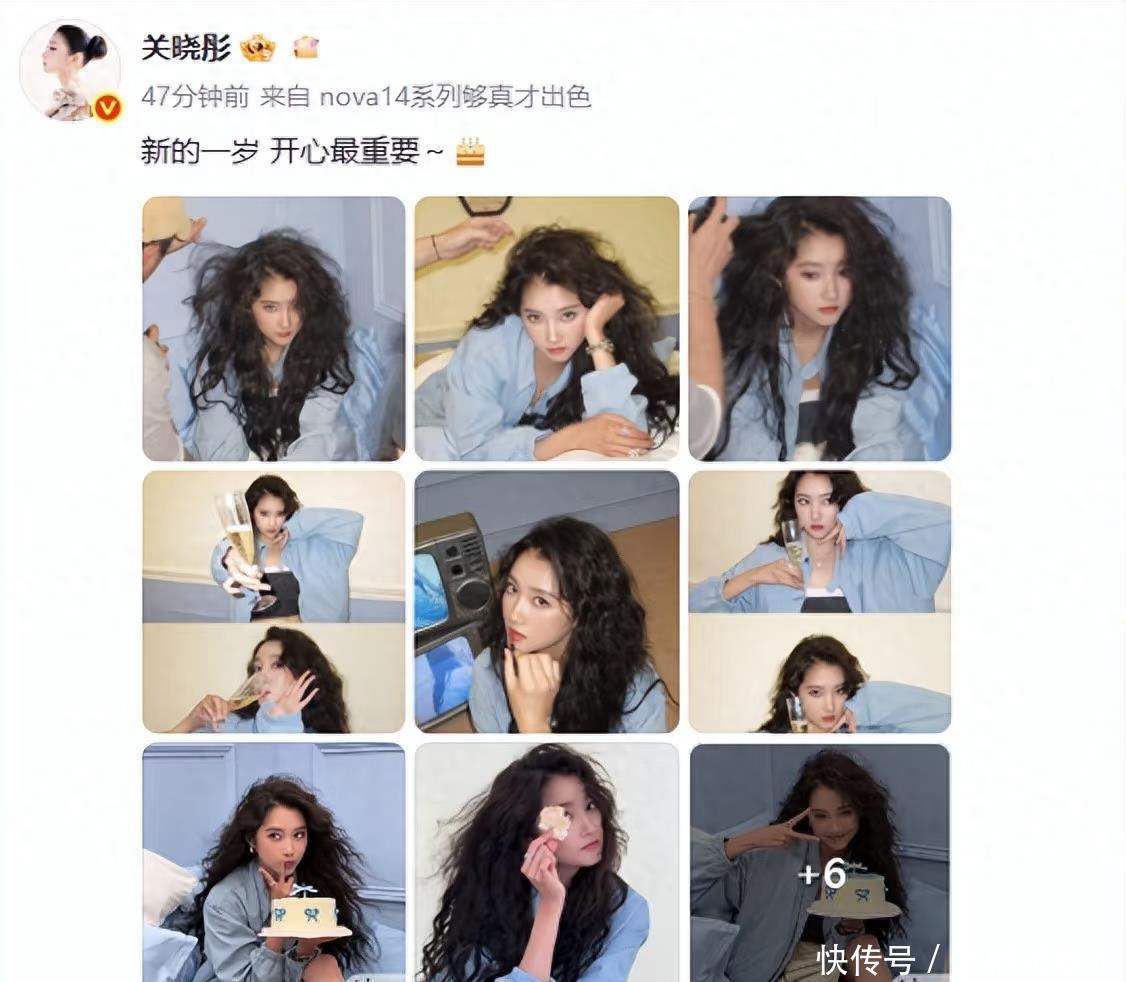Open the photo with the hat-wearing stylist
1126x982 pixels.
pos(273,328)
